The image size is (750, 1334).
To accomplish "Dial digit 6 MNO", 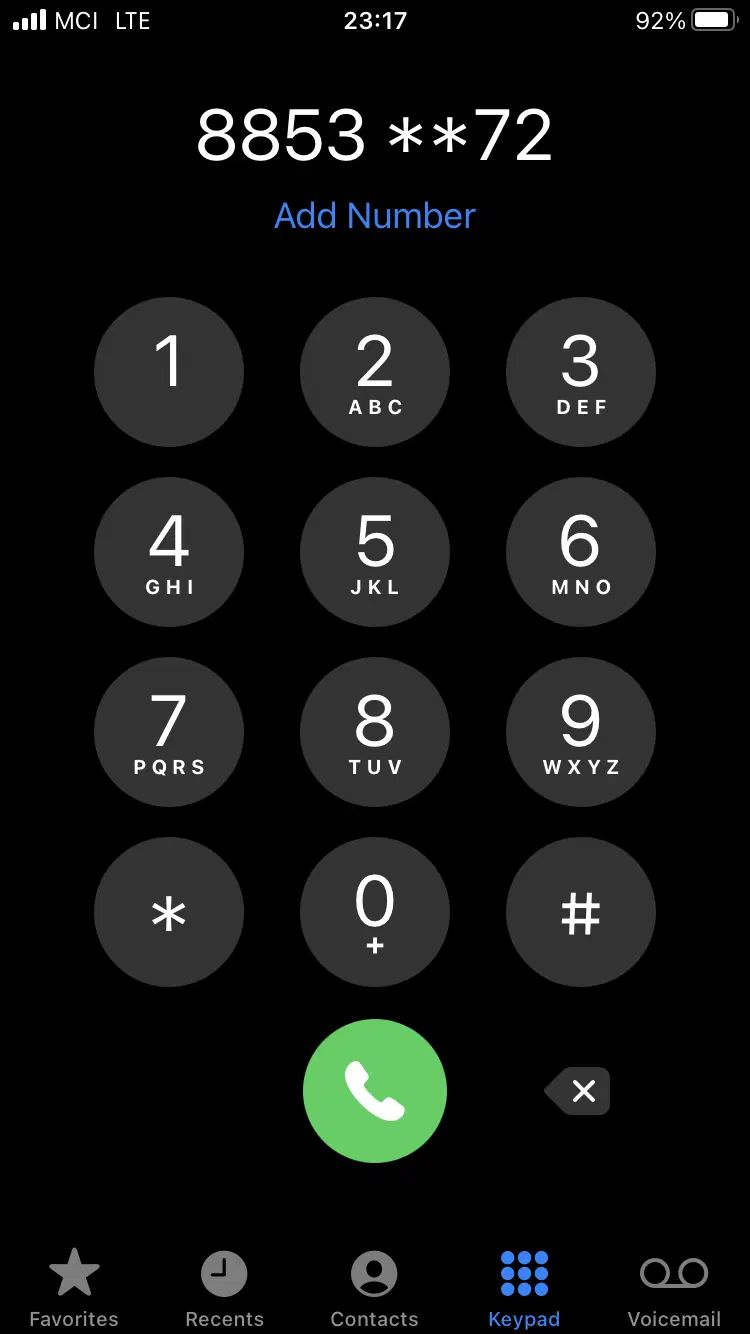I will click(581, 552).
